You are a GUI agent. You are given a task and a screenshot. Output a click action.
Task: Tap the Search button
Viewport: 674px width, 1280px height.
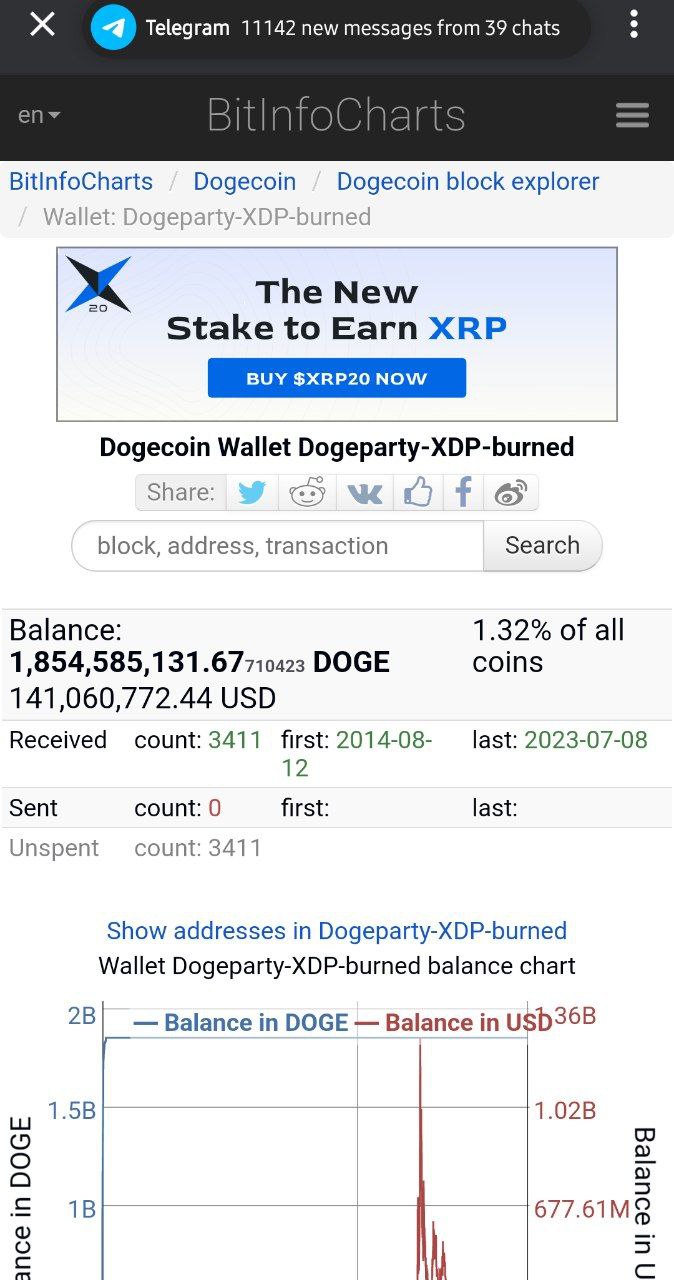click(543, 546)
